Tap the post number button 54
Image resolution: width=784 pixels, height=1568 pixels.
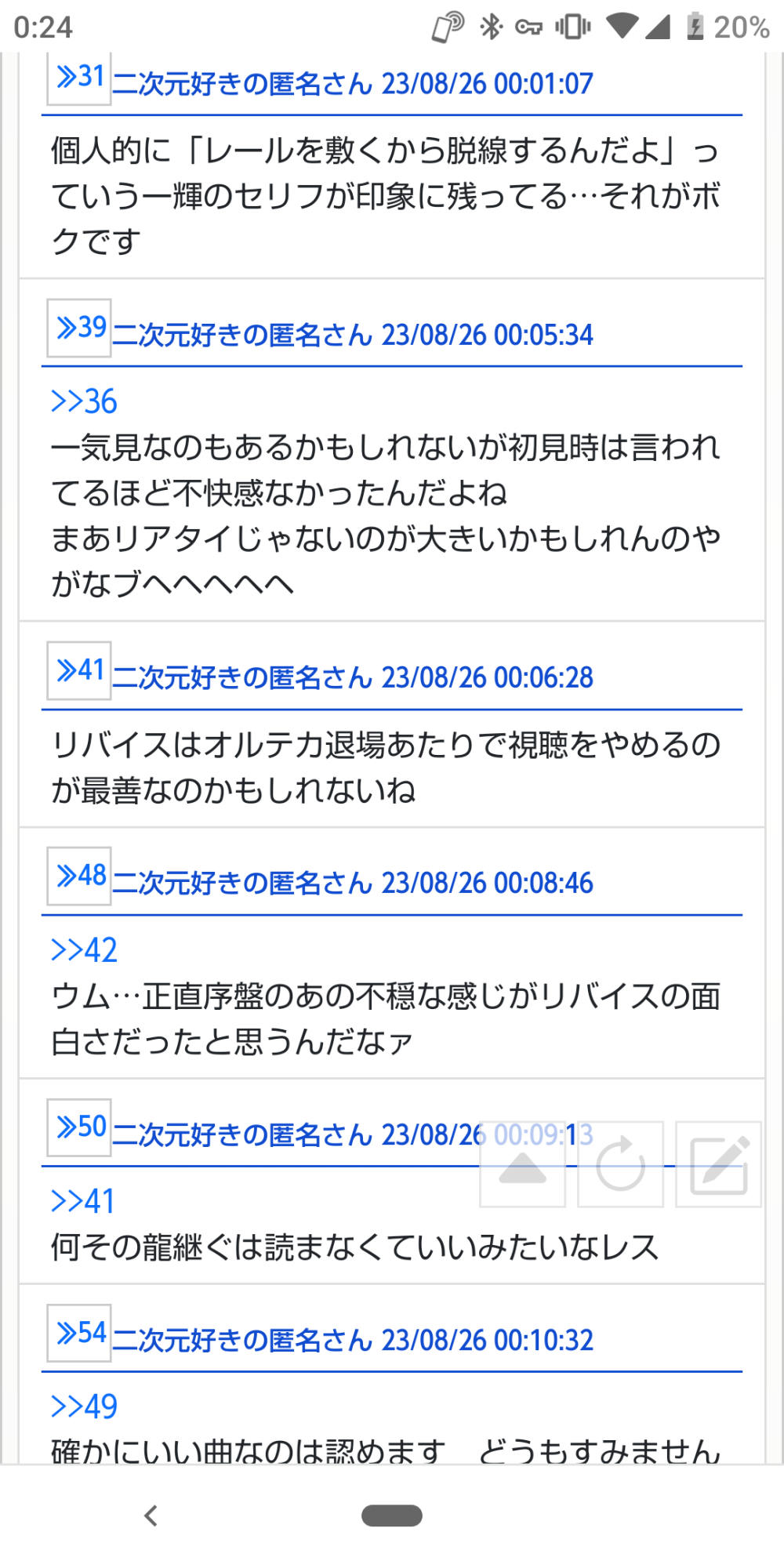[79, 1333]
